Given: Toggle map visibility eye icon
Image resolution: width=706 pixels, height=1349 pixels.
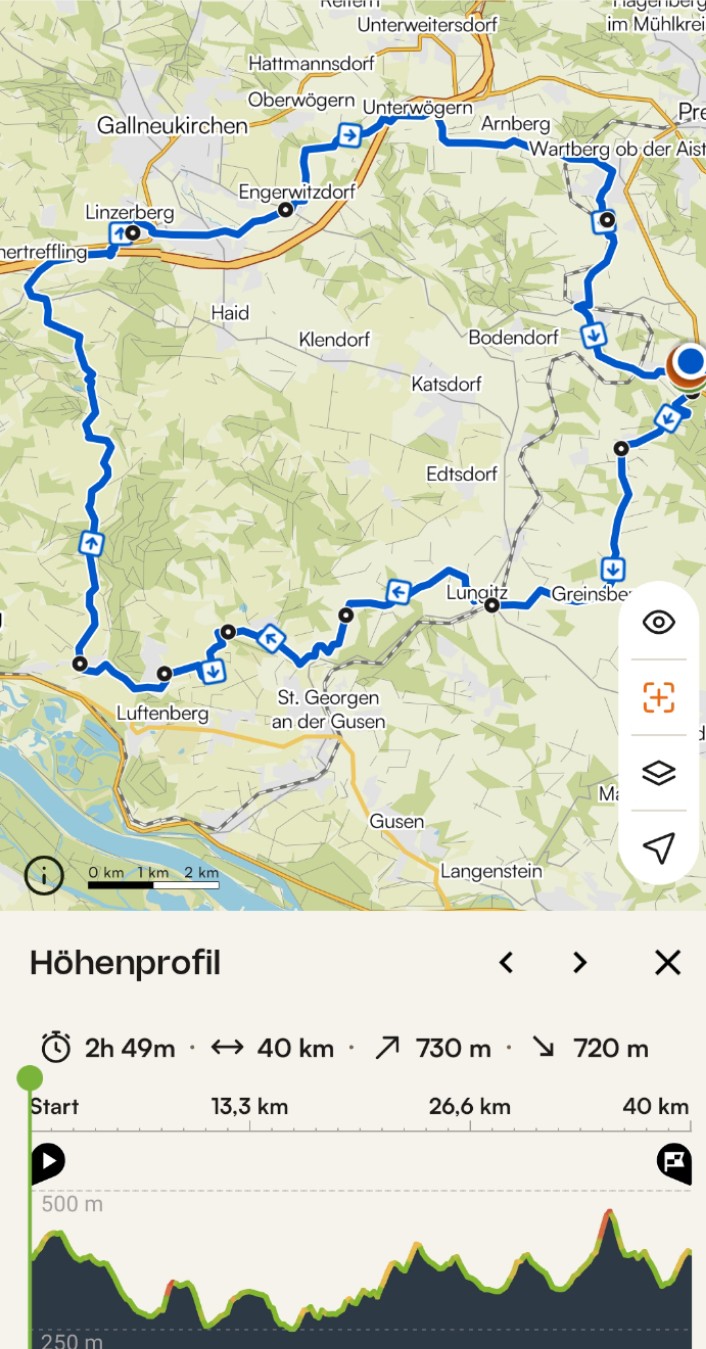Looking at the screenshot, I should [x=658, y=623].
